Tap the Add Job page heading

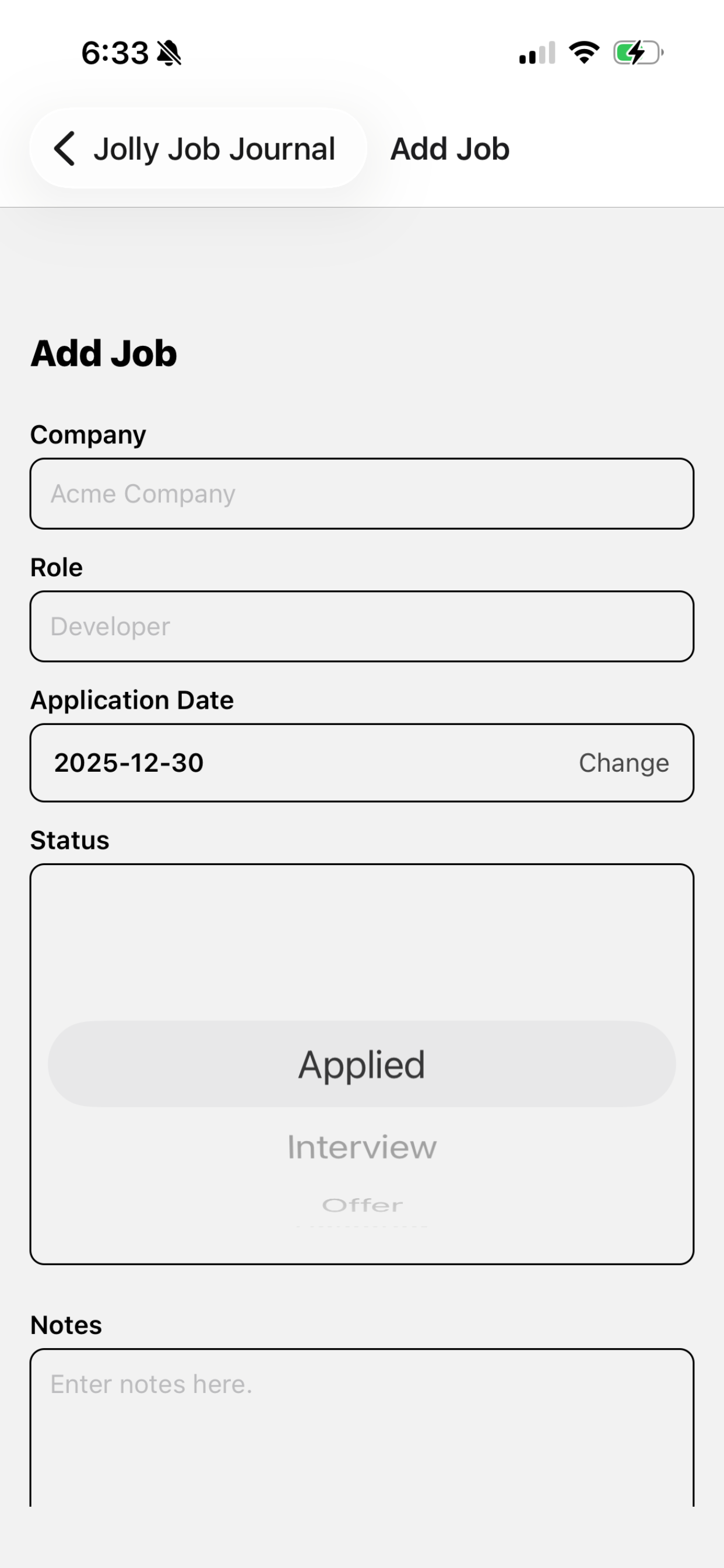pyautogui.click(x=103, y=353)
